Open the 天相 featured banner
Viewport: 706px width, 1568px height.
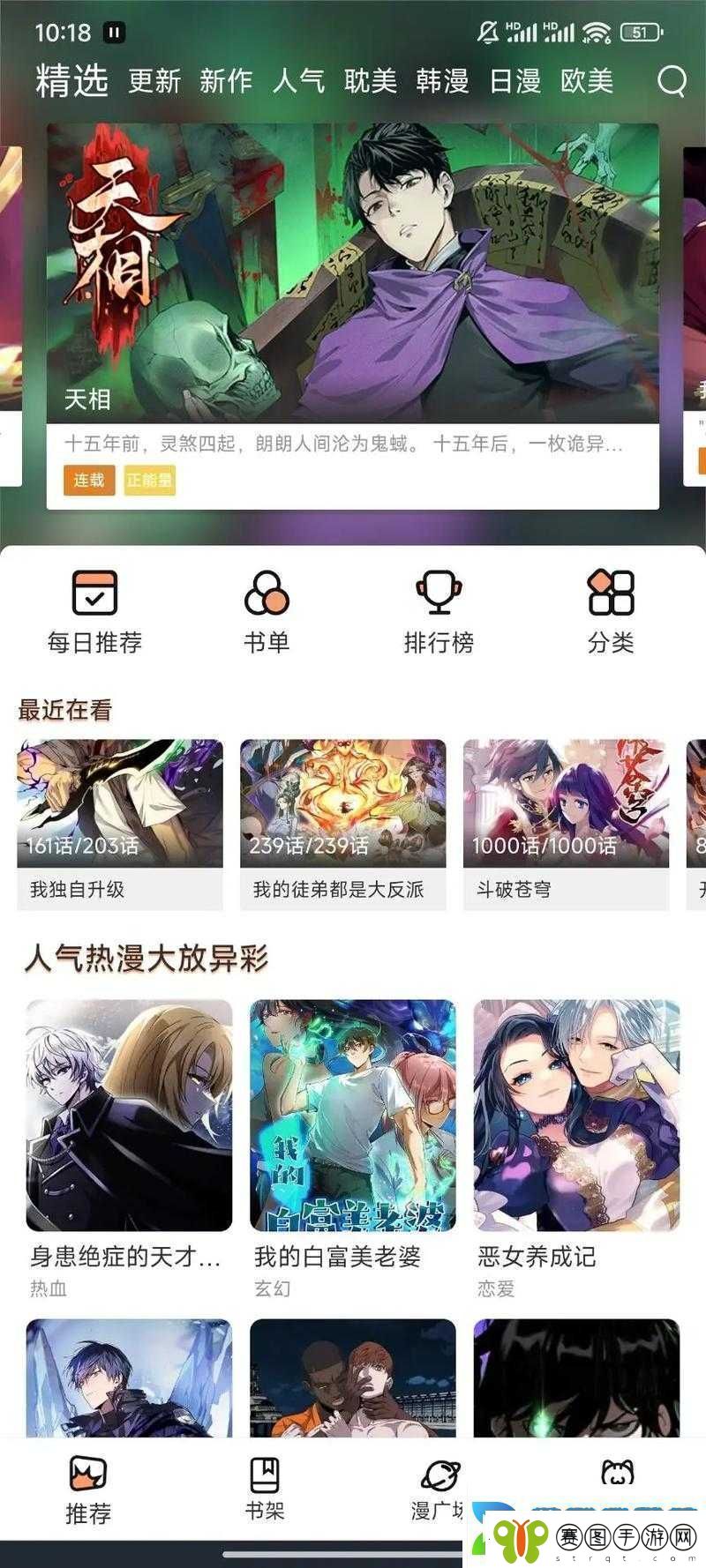coord(352,273)
